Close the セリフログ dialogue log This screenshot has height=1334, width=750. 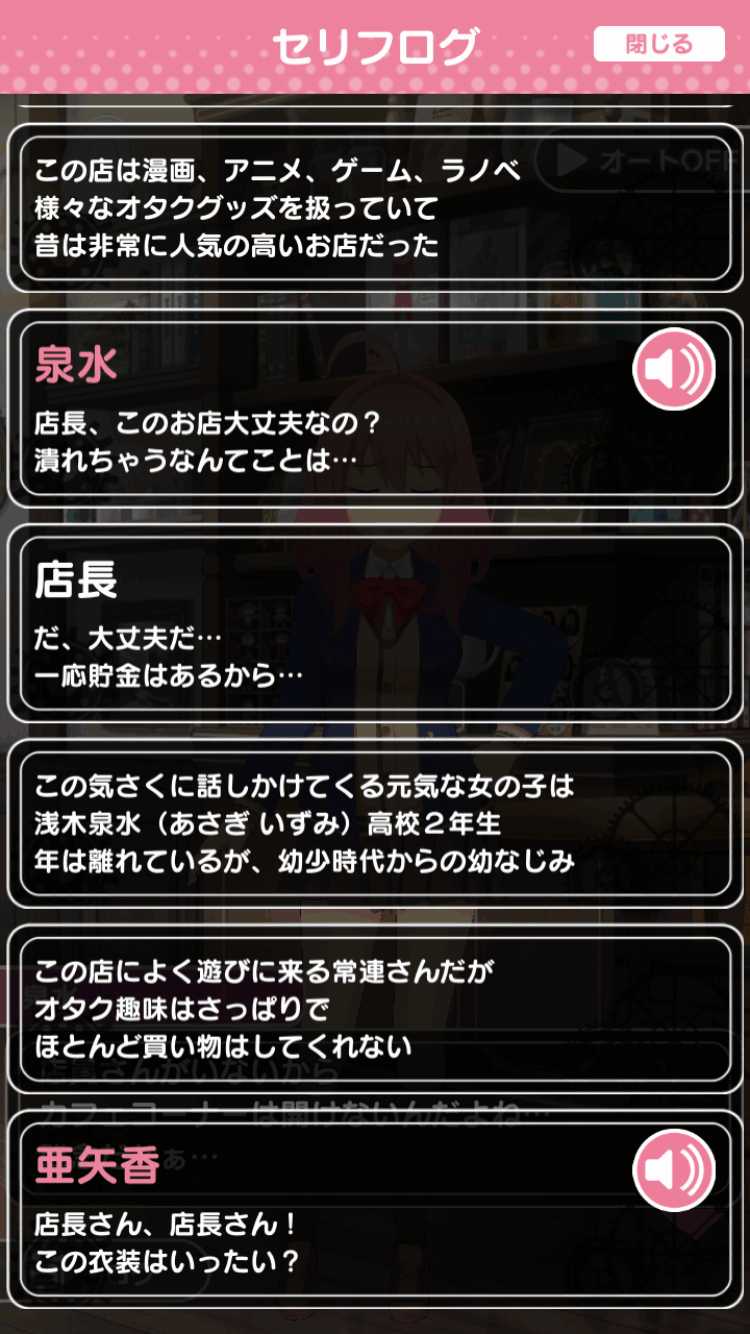click(658, 44)
